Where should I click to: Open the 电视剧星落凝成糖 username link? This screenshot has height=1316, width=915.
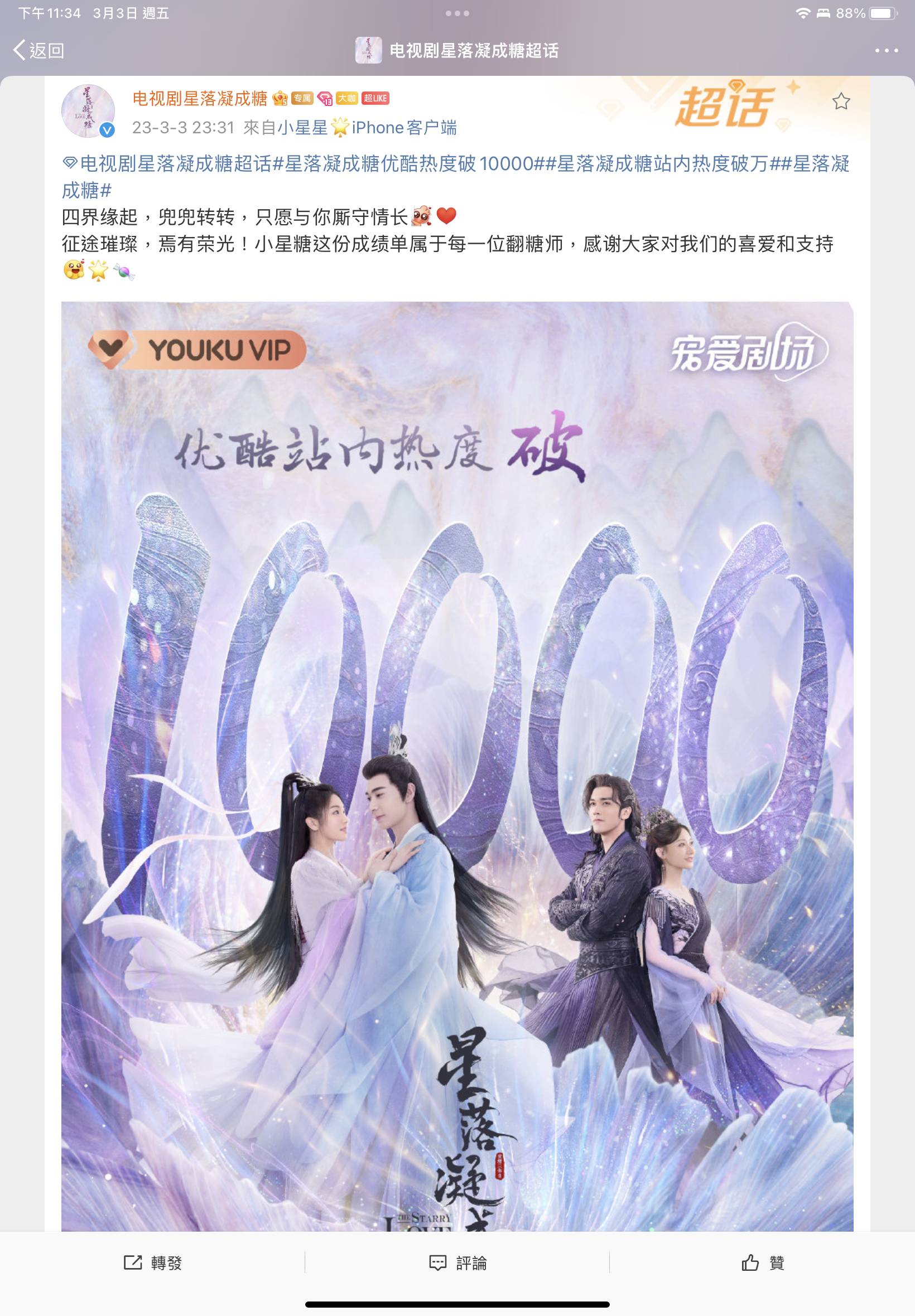coord(200,99)
